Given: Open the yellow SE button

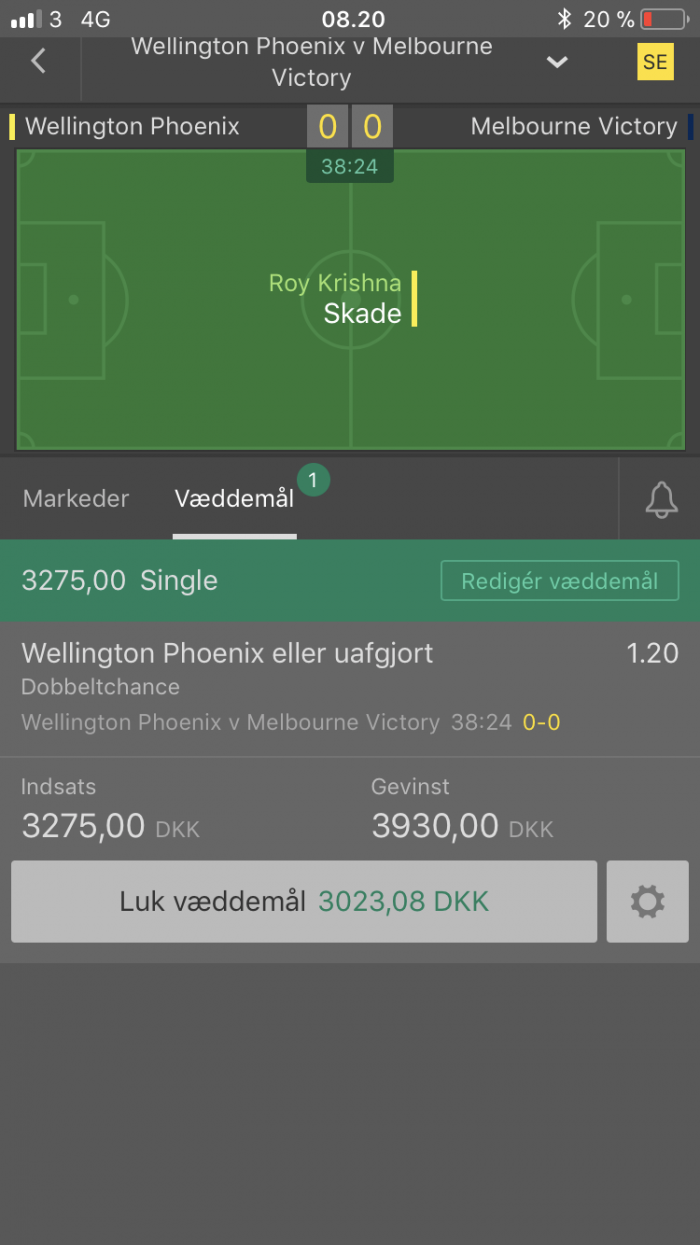Looking at the screenshot, I should tap(655, 62).
